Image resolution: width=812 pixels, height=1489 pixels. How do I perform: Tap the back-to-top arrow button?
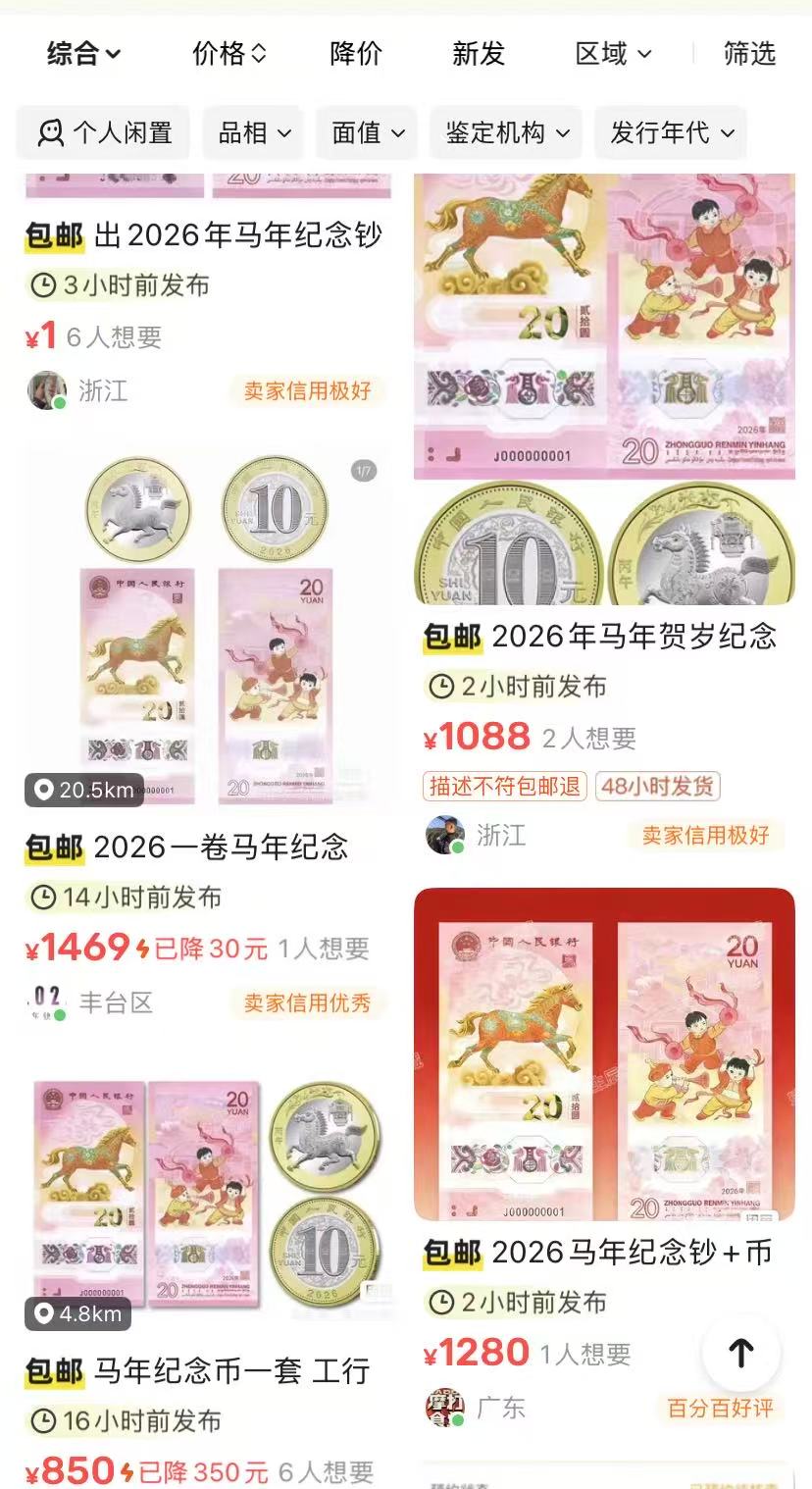pos(741,1352)
